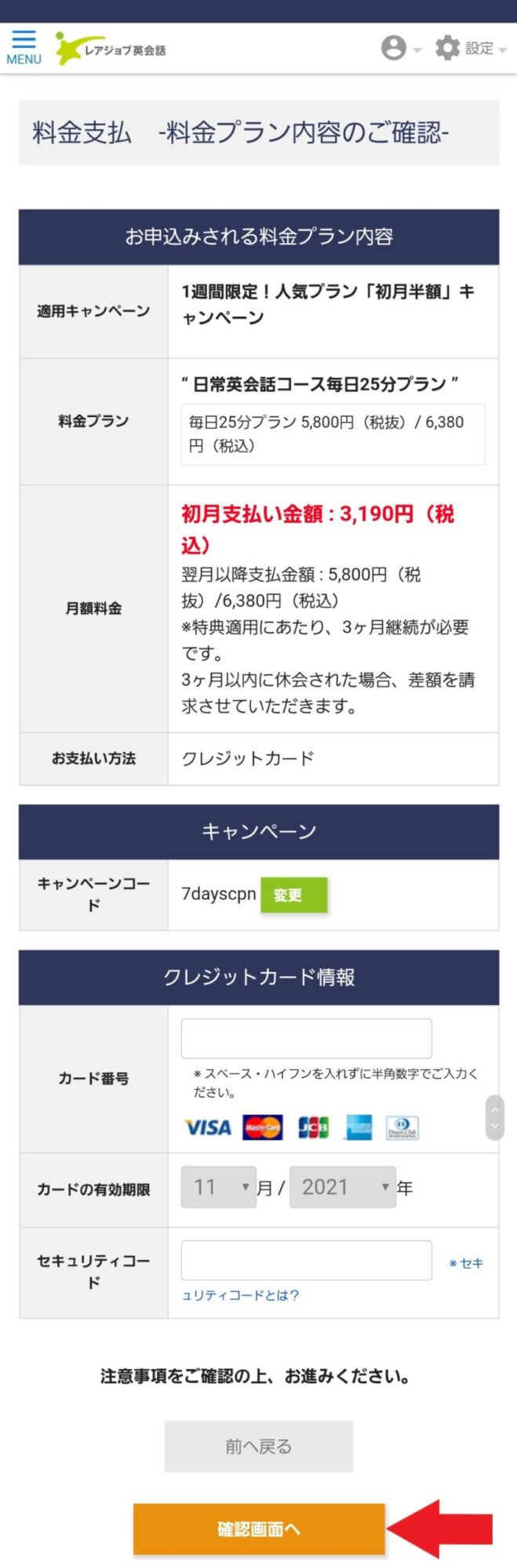Tap the green 変更 button
This screenshot has width=517, height=1568.
[x=293, y=895]
